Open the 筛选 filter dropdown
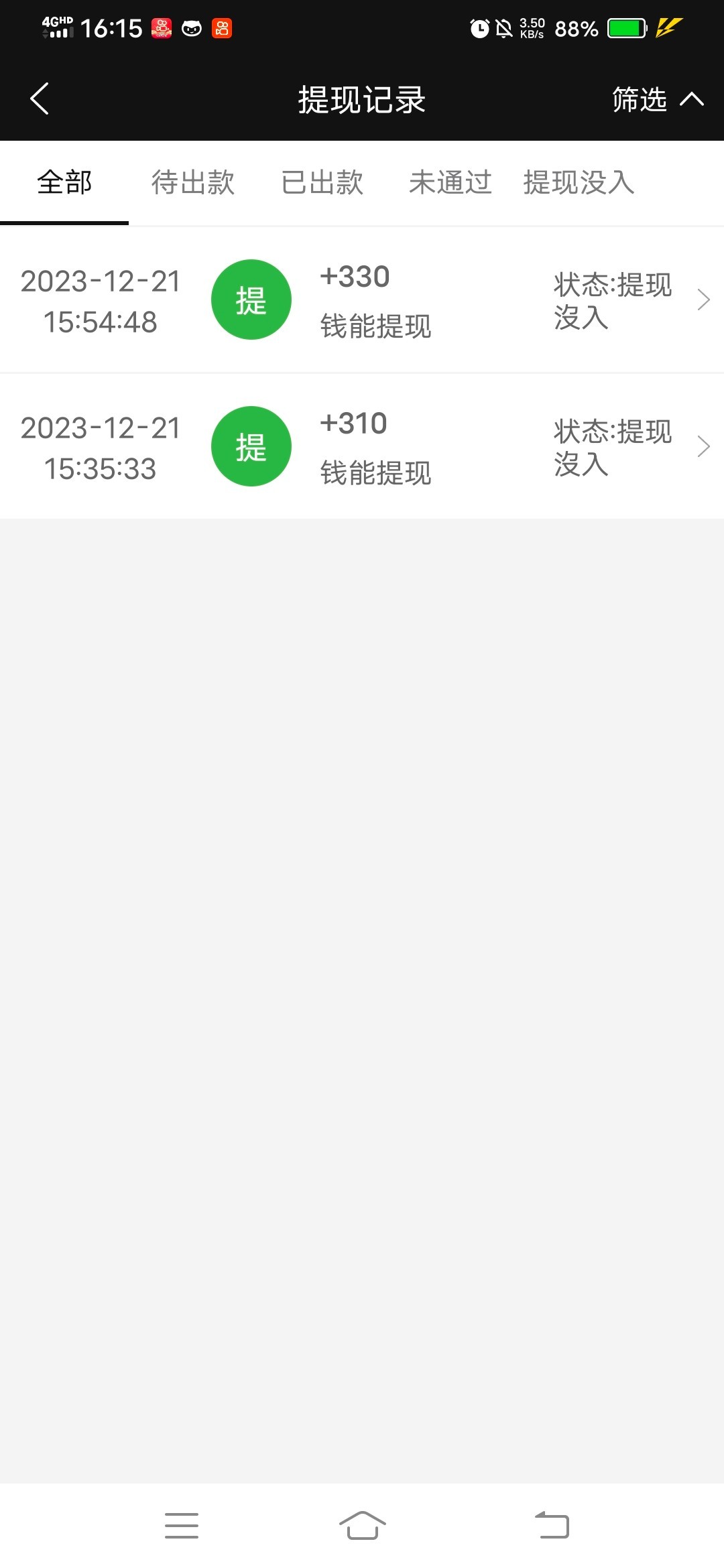724x1568 pixels. pyautogui.click(x=657, y=99)
